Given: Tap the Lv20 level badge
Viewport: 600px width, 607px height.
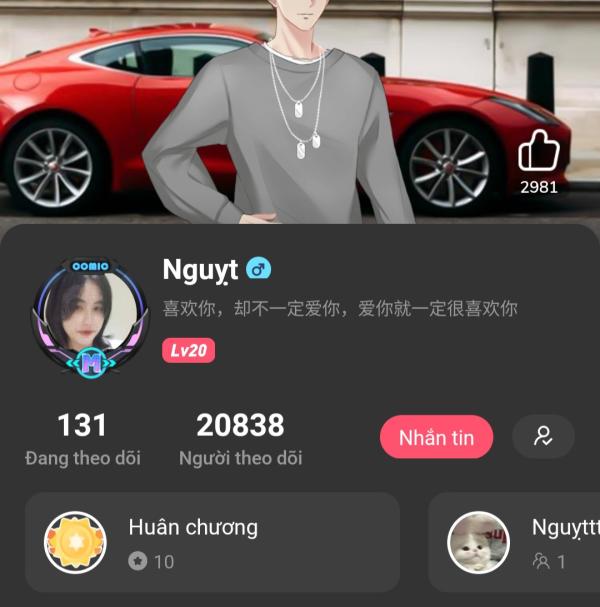Looking at the screenshot, I should pos(188,350).
